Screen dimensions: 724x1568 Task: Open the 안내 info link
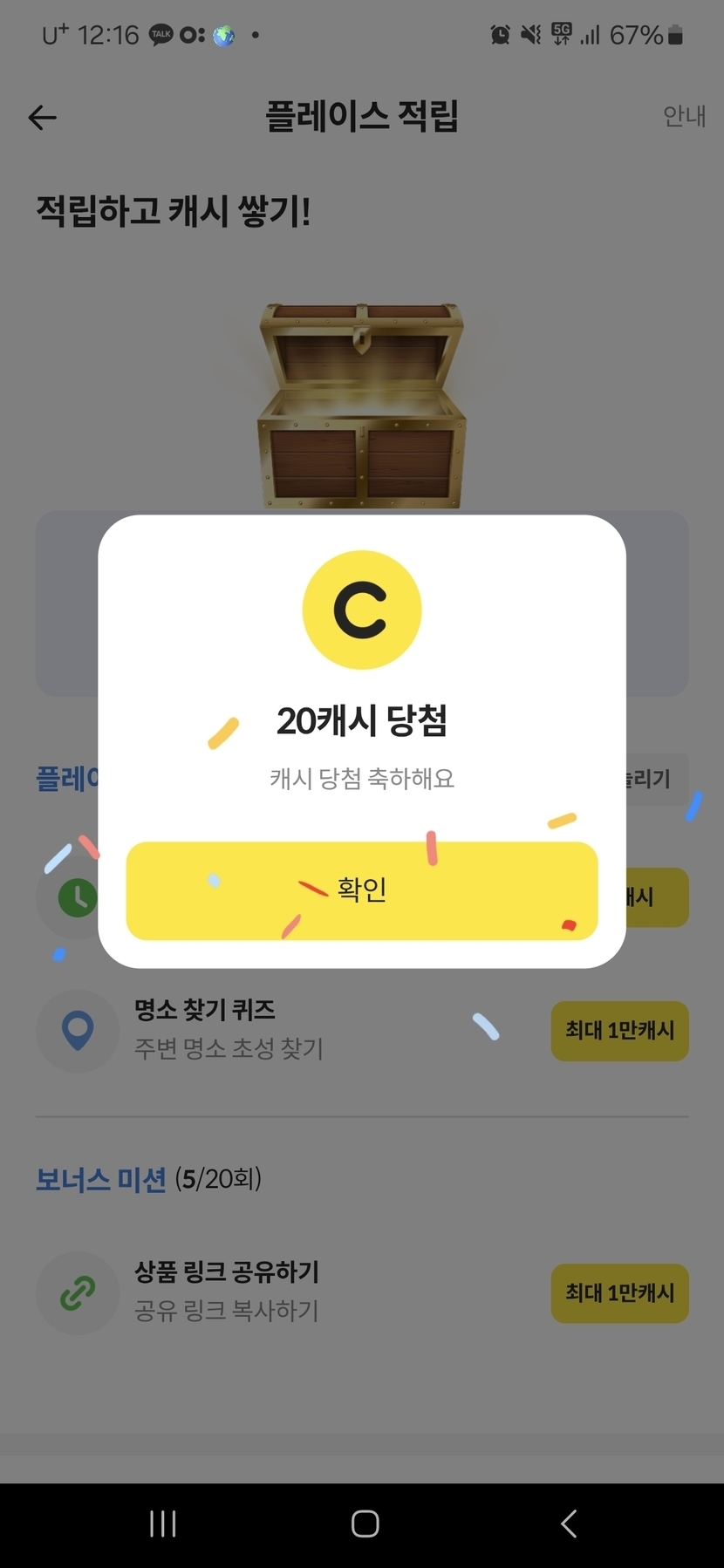tap(683, 116)
